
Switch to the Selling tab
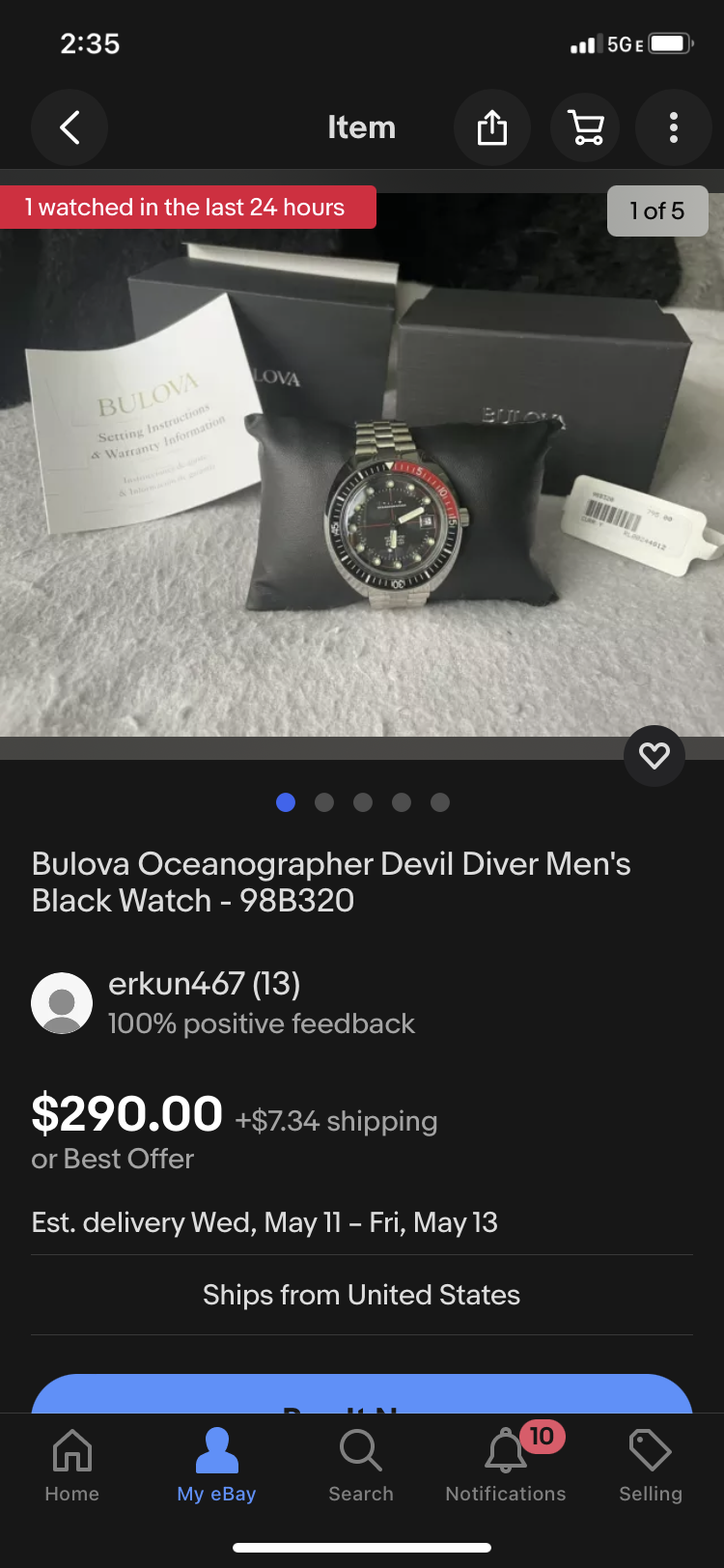[x=651, y=1465]
